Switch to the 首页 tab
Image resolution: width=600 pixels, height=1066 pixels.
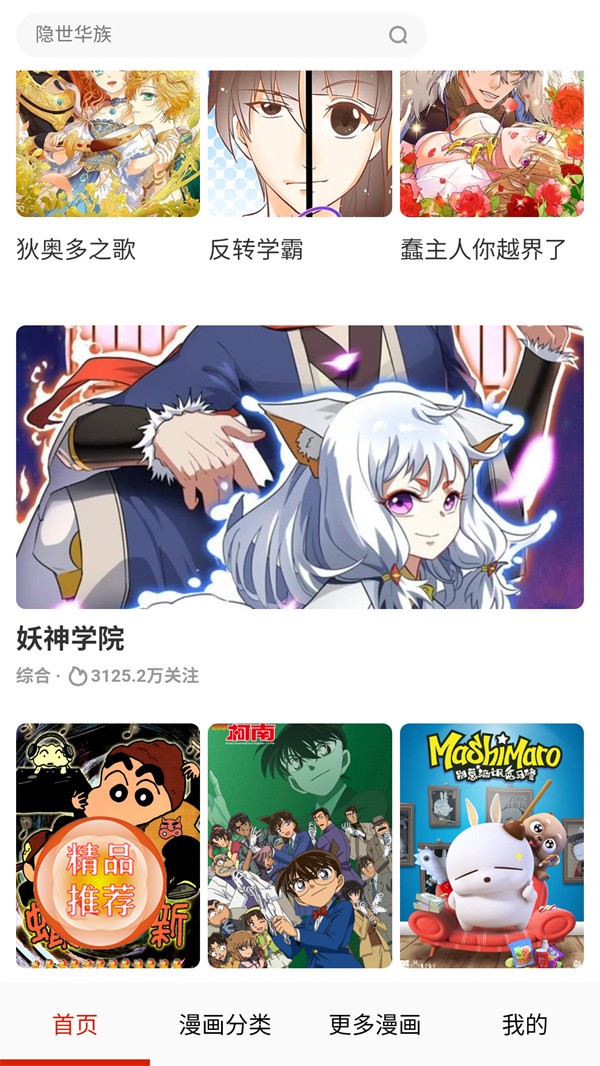tap(75, 1025)
